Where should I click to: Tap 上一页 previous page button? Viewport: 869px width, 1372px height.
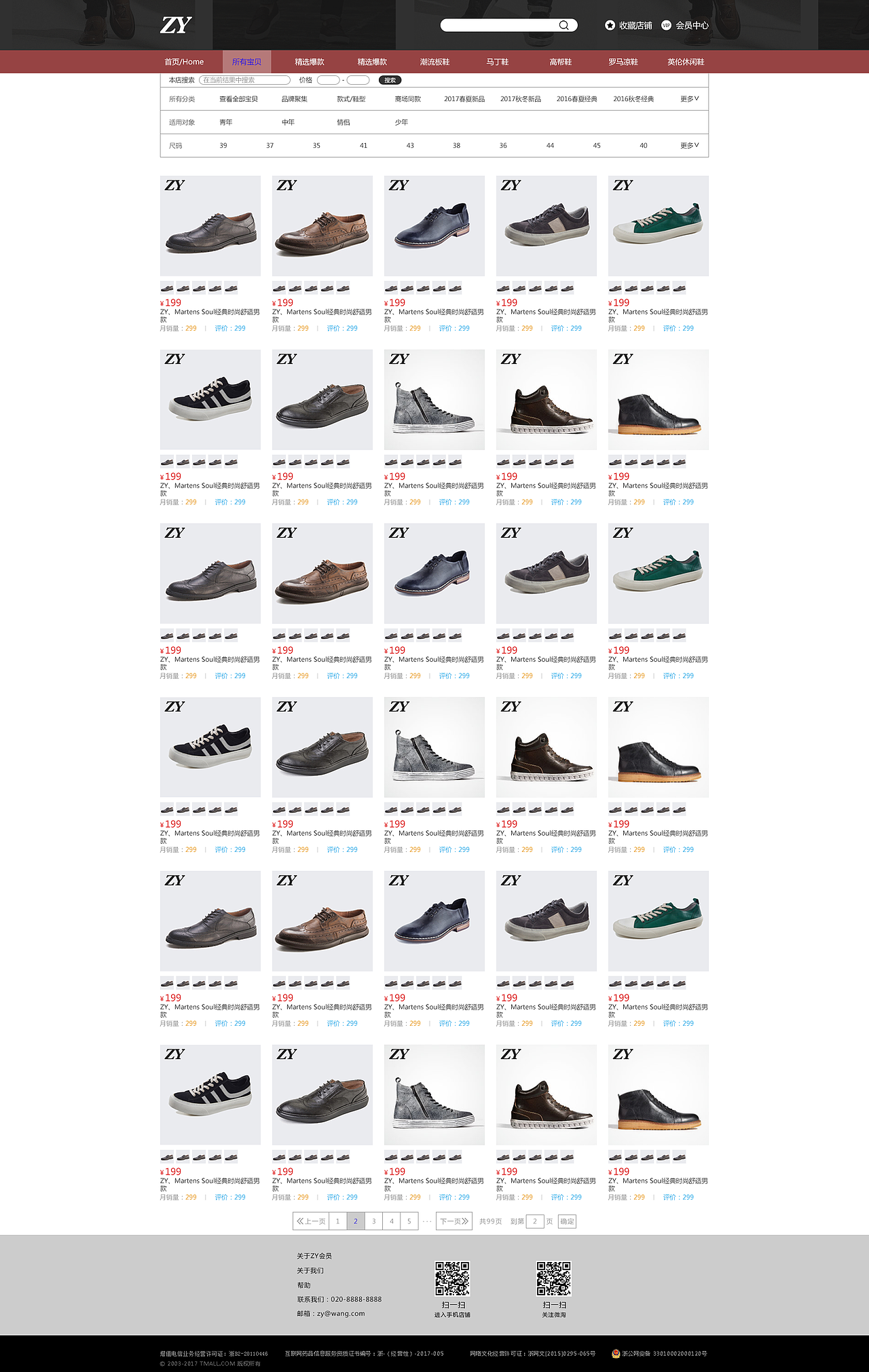[311, 1221]
